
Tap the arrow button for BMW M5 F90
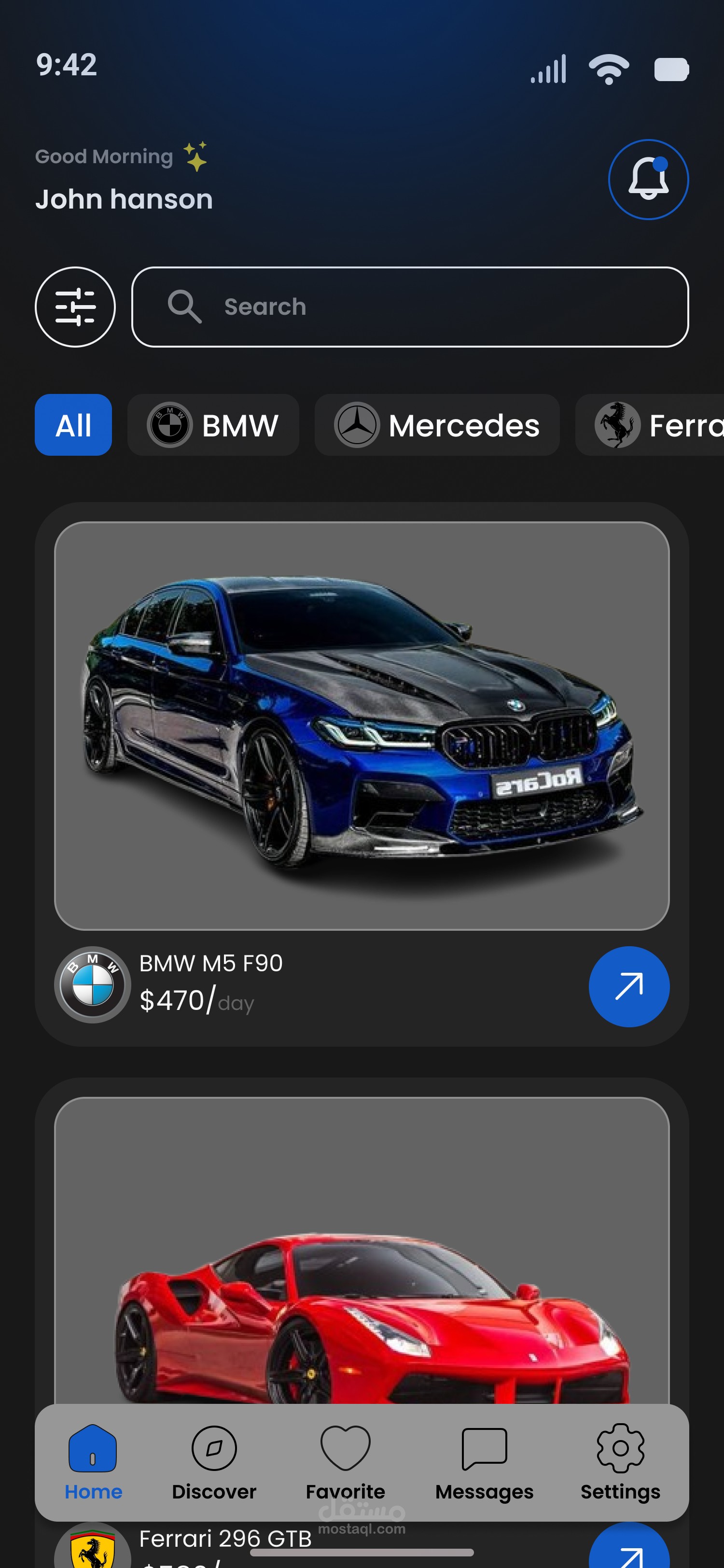pos(629,986)
